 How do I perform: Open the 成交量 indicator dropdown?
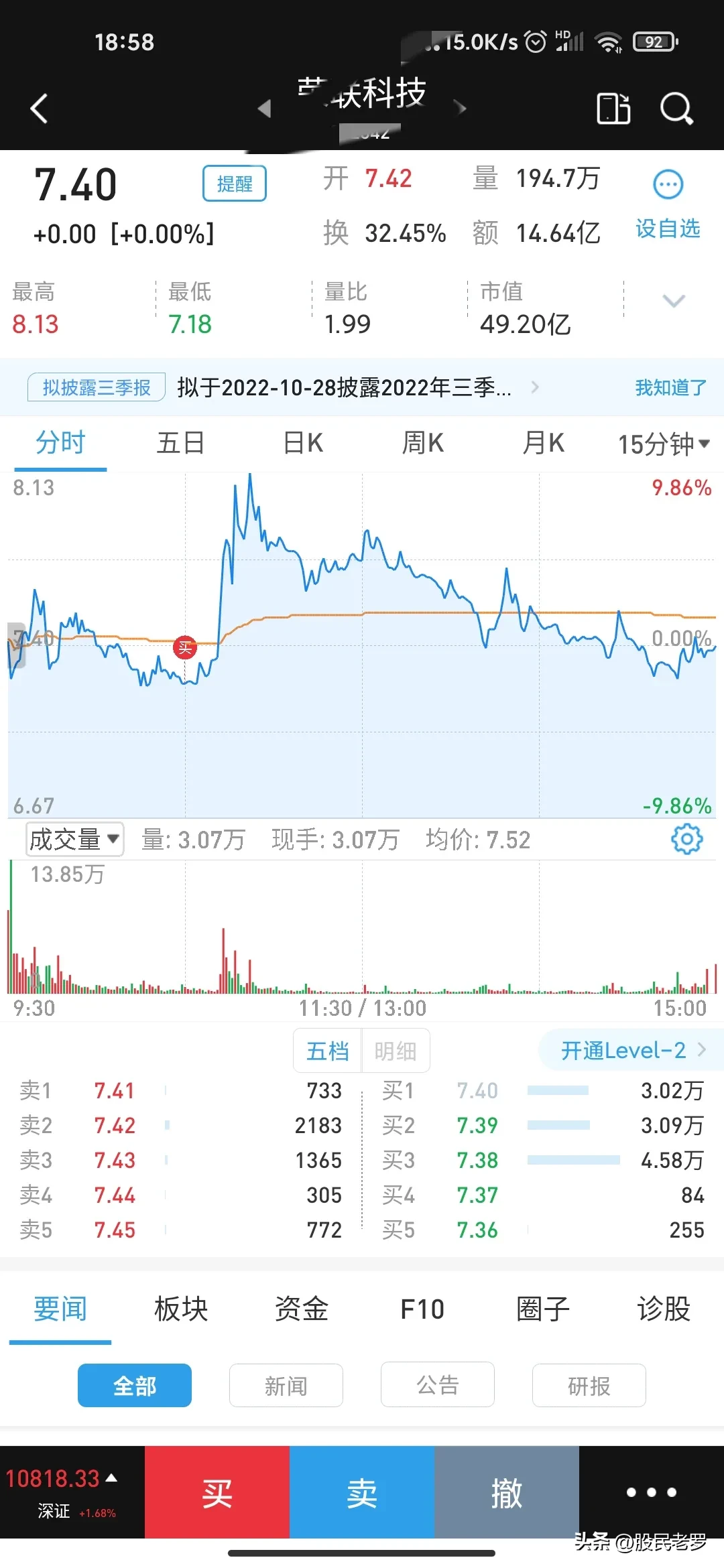pyautogui.click(x=75, y=839)
